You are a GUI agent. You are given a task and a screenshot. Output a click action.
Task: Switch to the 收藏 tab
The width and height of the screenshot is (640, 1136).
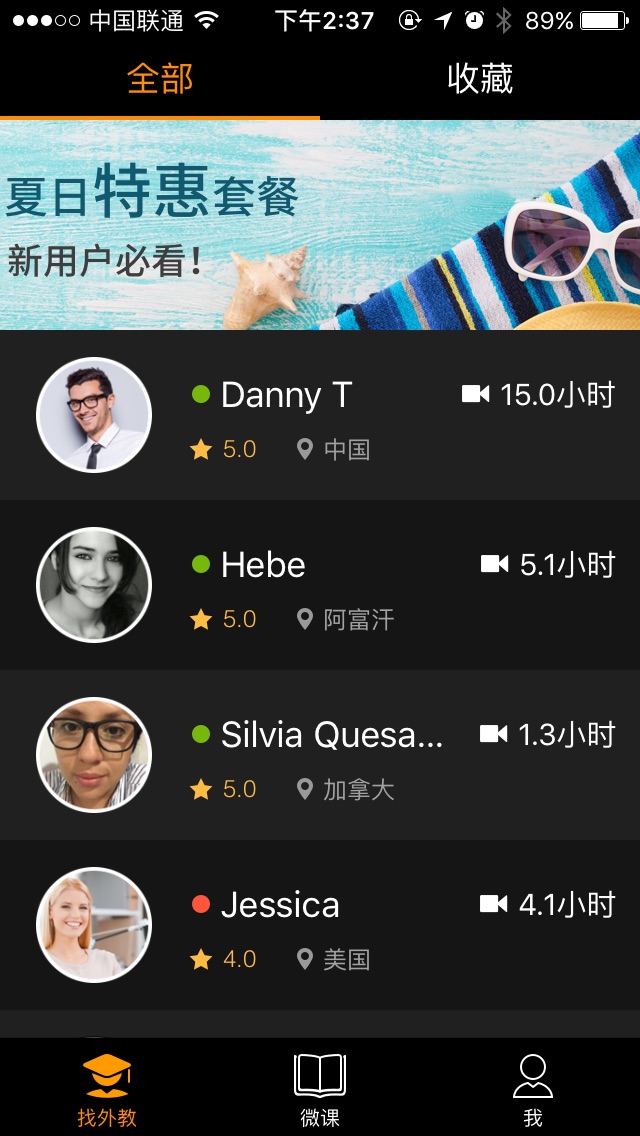[x=480, y=79]
